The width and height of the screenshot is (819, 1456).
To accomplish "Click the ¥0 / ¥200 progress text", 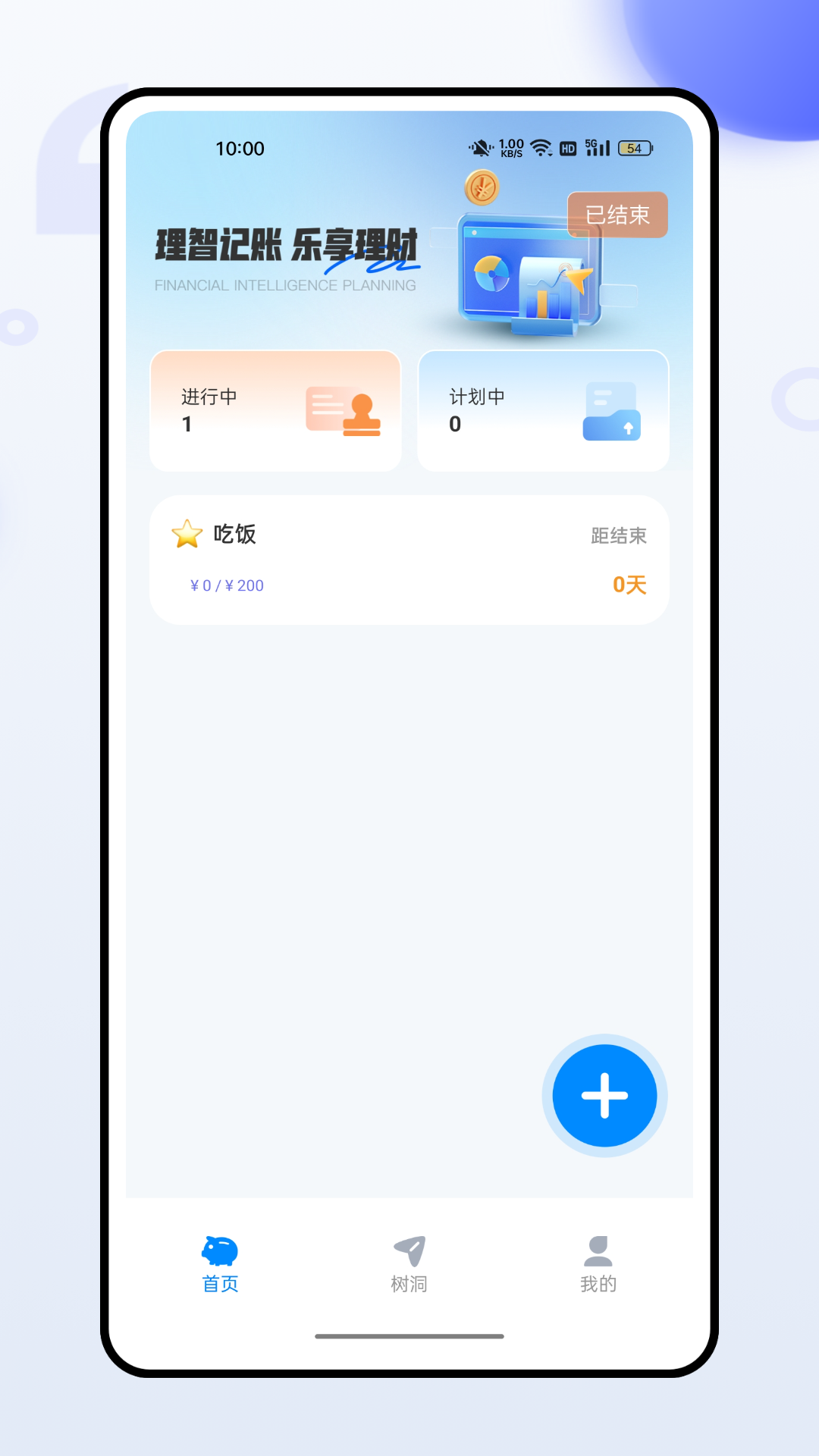I will pos(225,585).
